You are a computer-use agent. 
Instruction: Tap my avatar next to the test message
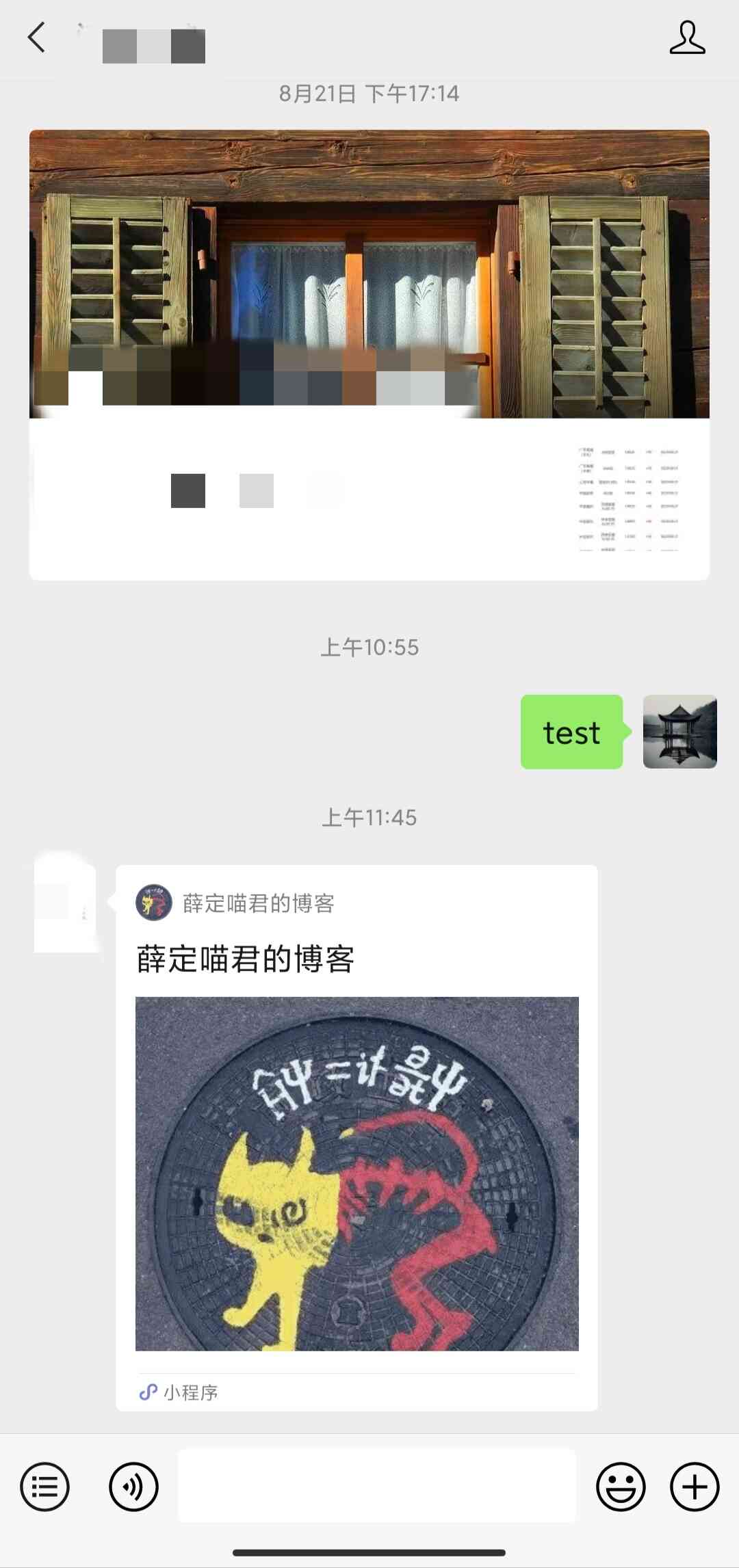tap(679, 732)
